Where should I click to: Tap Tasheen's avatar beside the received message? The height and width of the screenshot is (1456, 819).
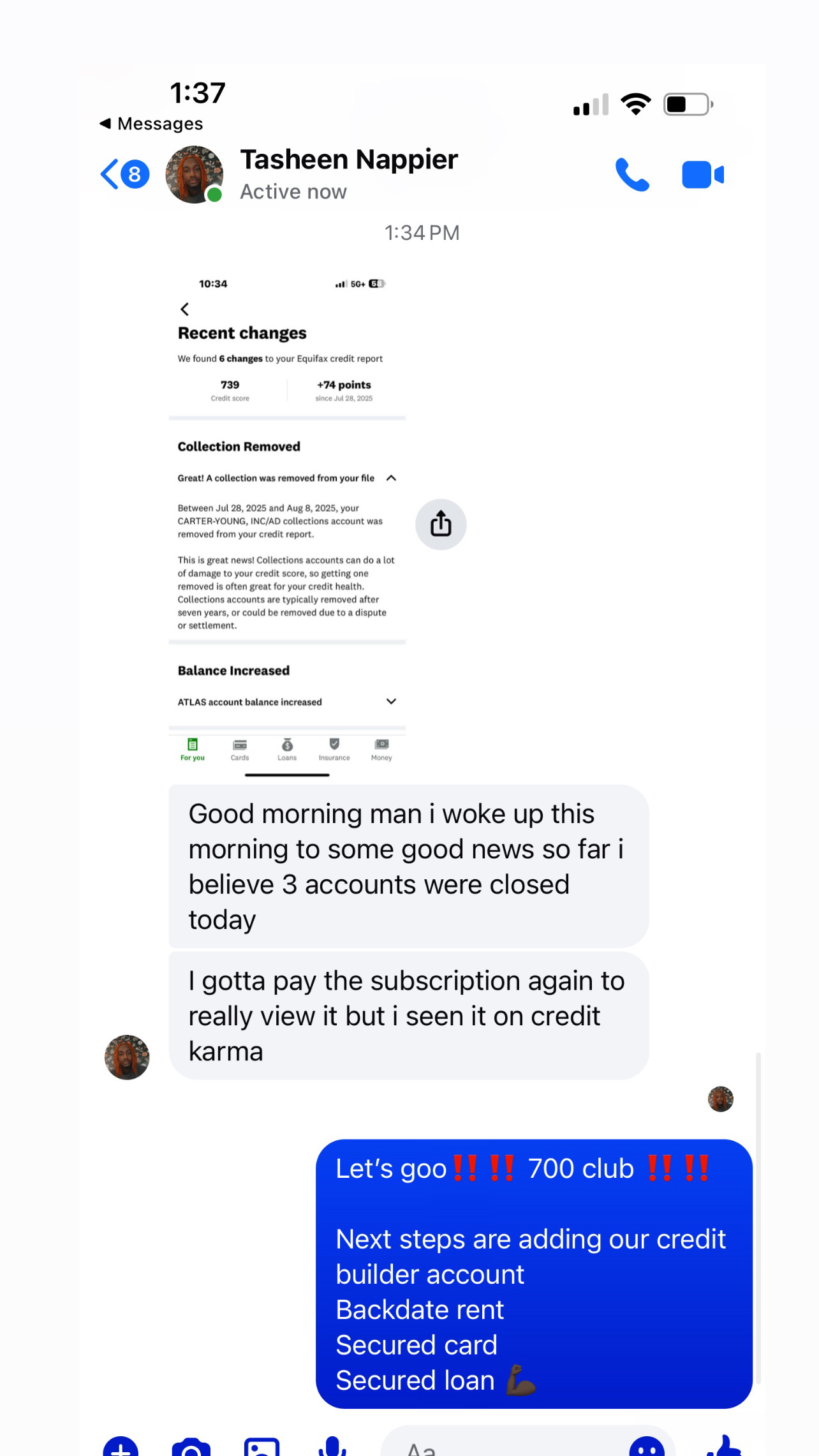coord(127,1057)
